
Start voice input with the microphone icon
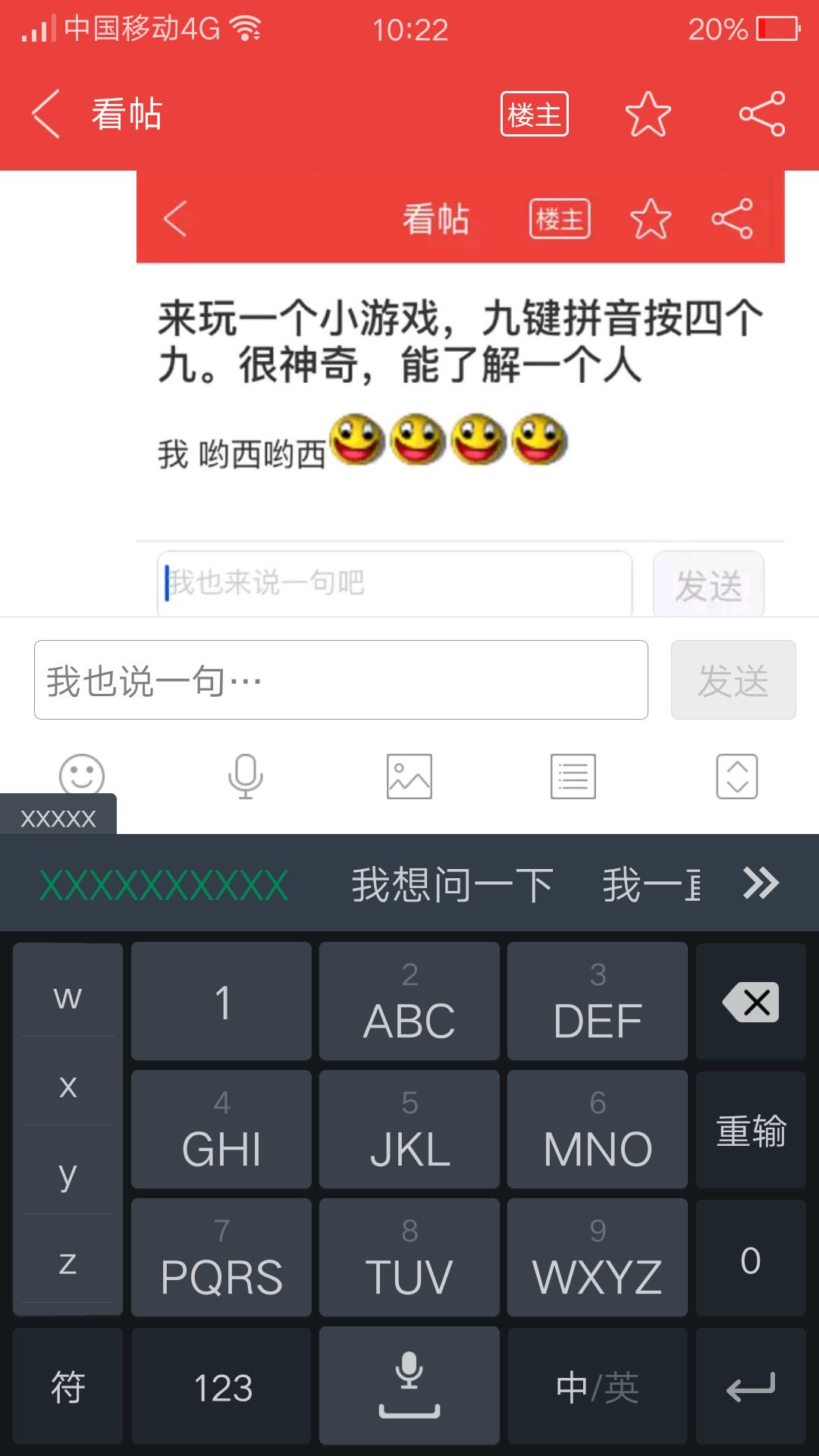click(x=245, y=777)
